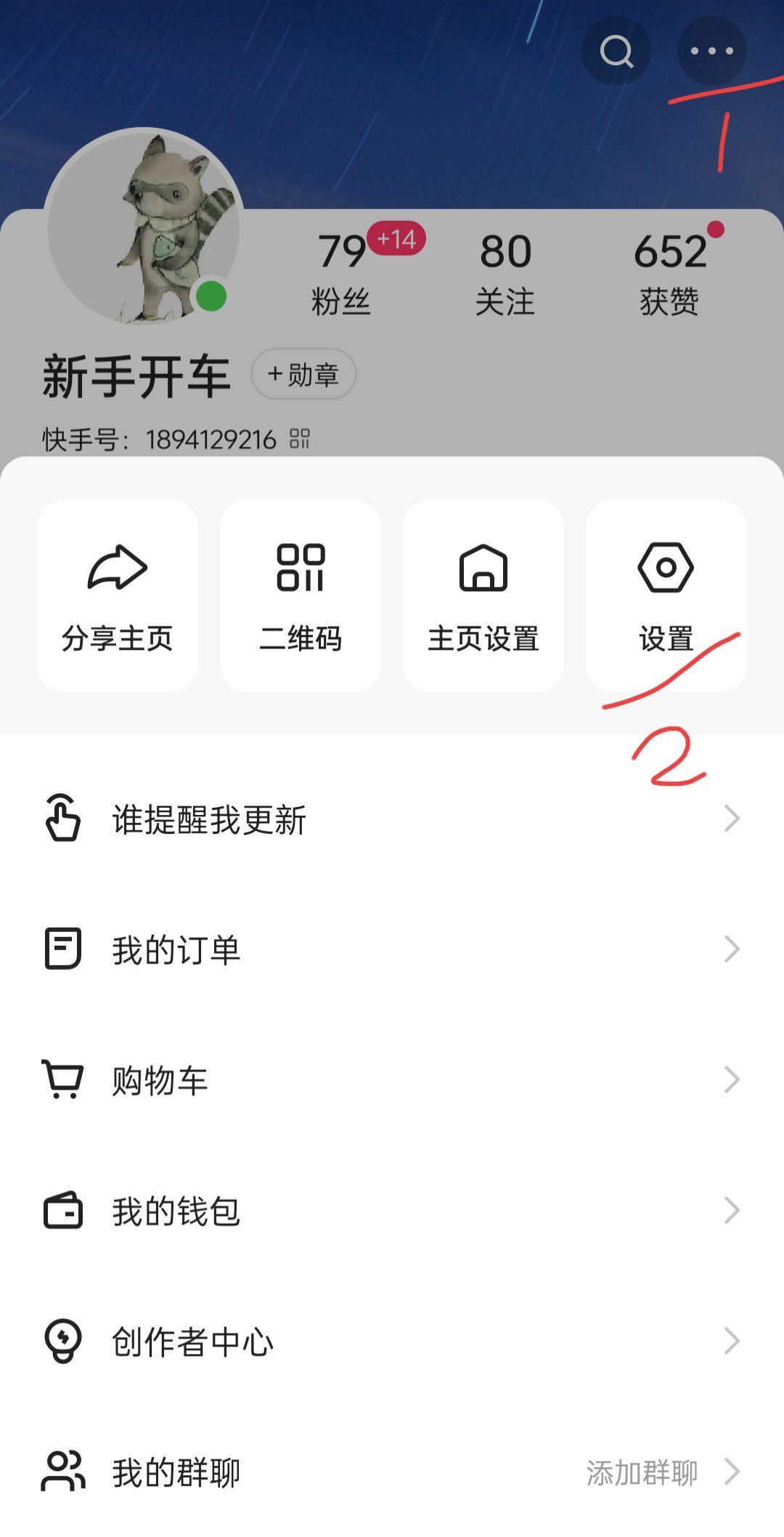
Task: Click the three-dot more options icon
Action: (710, 51)
